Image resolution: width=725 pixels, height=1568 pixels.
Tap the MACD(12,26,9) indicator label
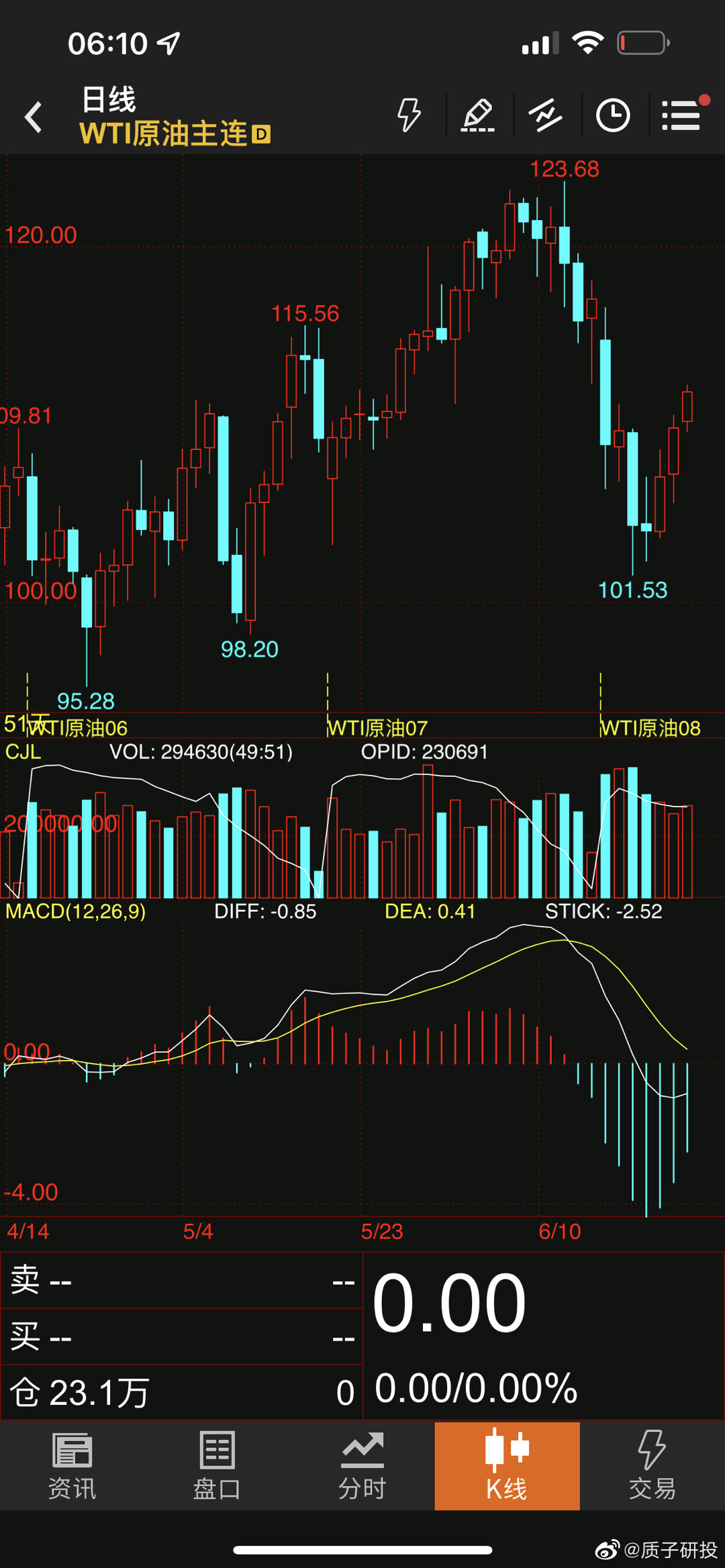tap(75, 911)
